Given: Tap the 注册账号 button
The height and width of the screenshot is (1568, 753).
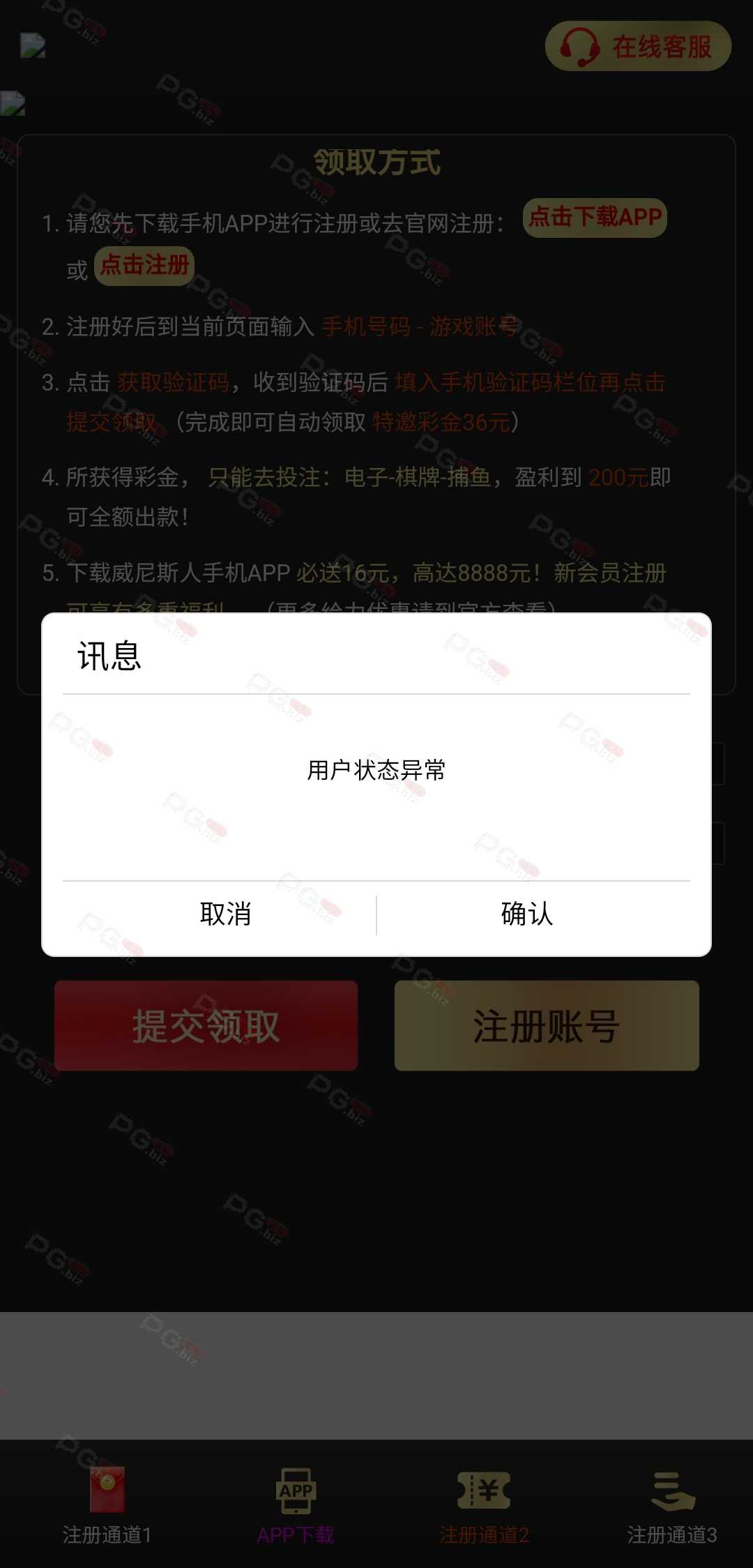Looking at the screenshot, I should pyautogui.click(x=547, y=1025).
